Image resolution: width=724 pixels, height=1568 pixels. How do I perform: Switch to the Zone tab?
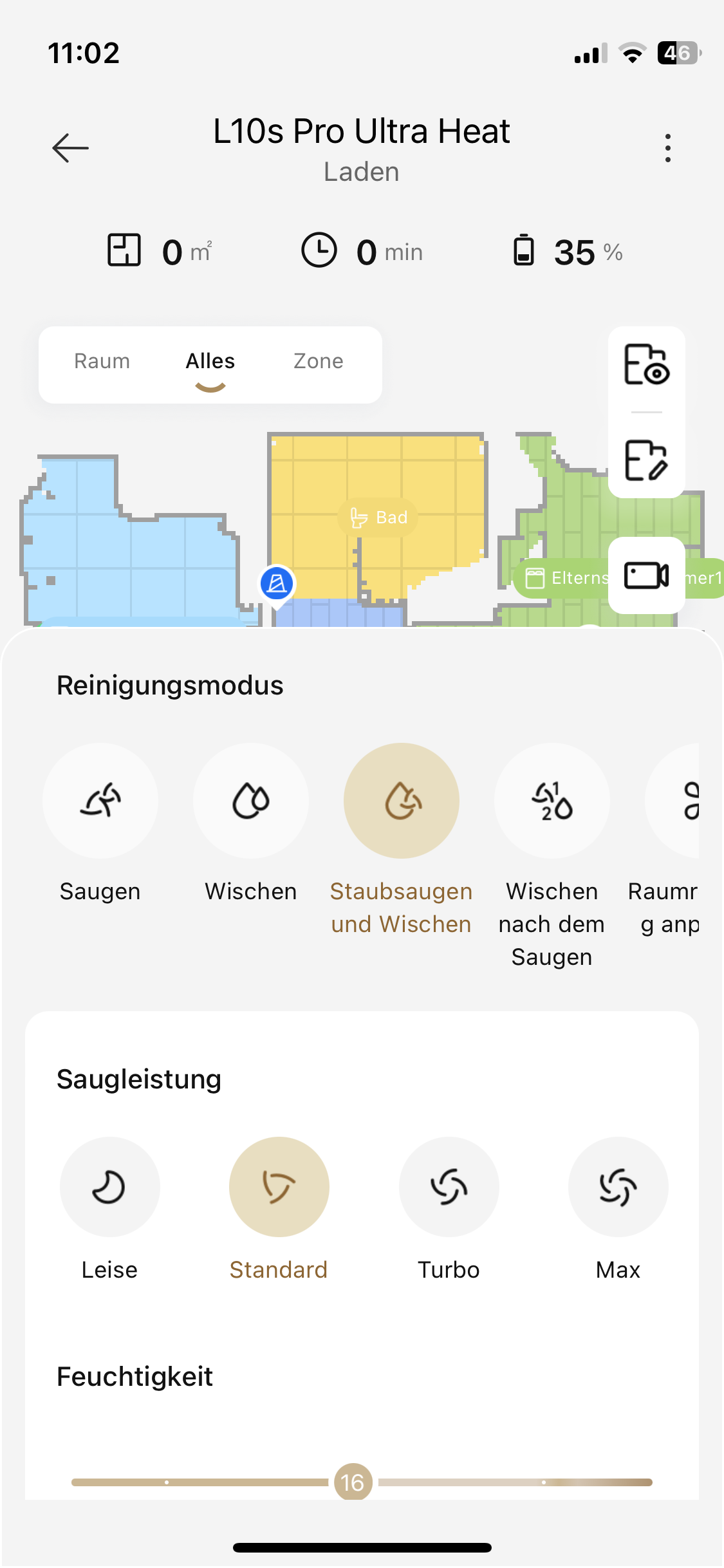318,361
